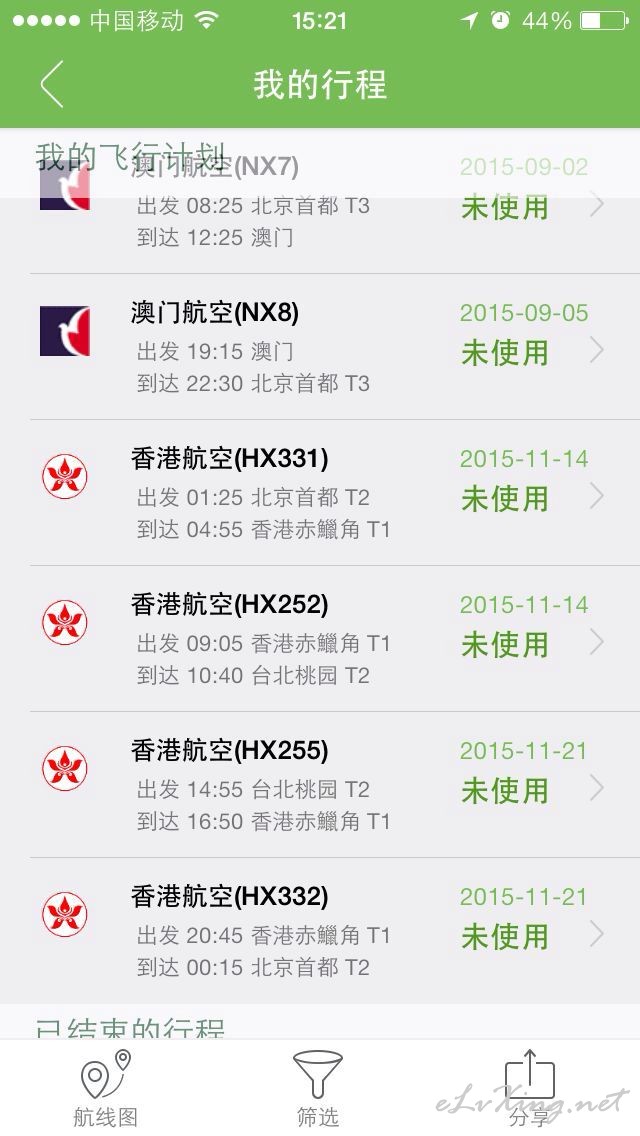The height and width of the screenshot is (1136, 640).
Task: Share trips via the 分享 button
Action: tap(530, 1088)
